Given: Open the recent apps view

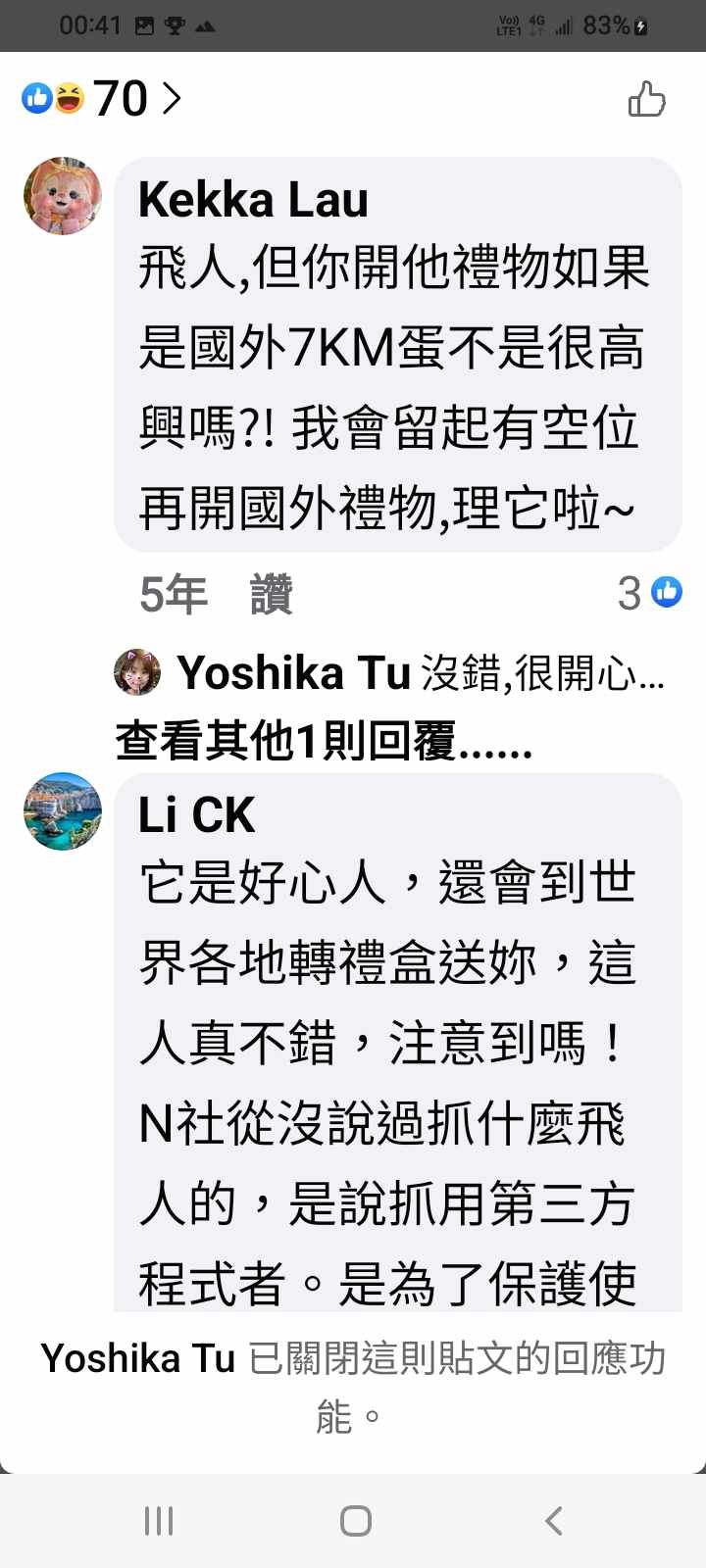Looking at the screenshot, I should (159, 1521).
